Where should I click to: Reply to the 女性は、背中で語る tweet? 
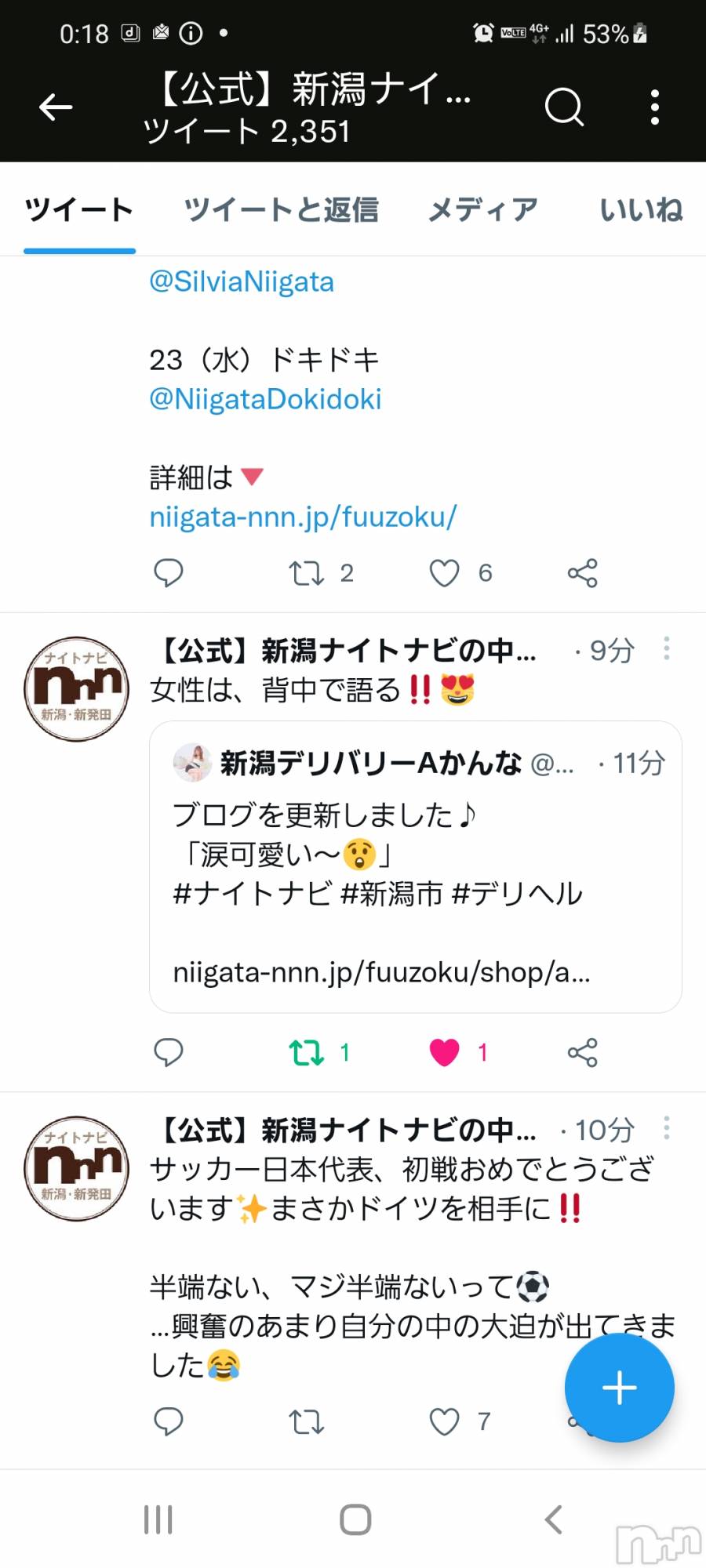click(168, 1052)
